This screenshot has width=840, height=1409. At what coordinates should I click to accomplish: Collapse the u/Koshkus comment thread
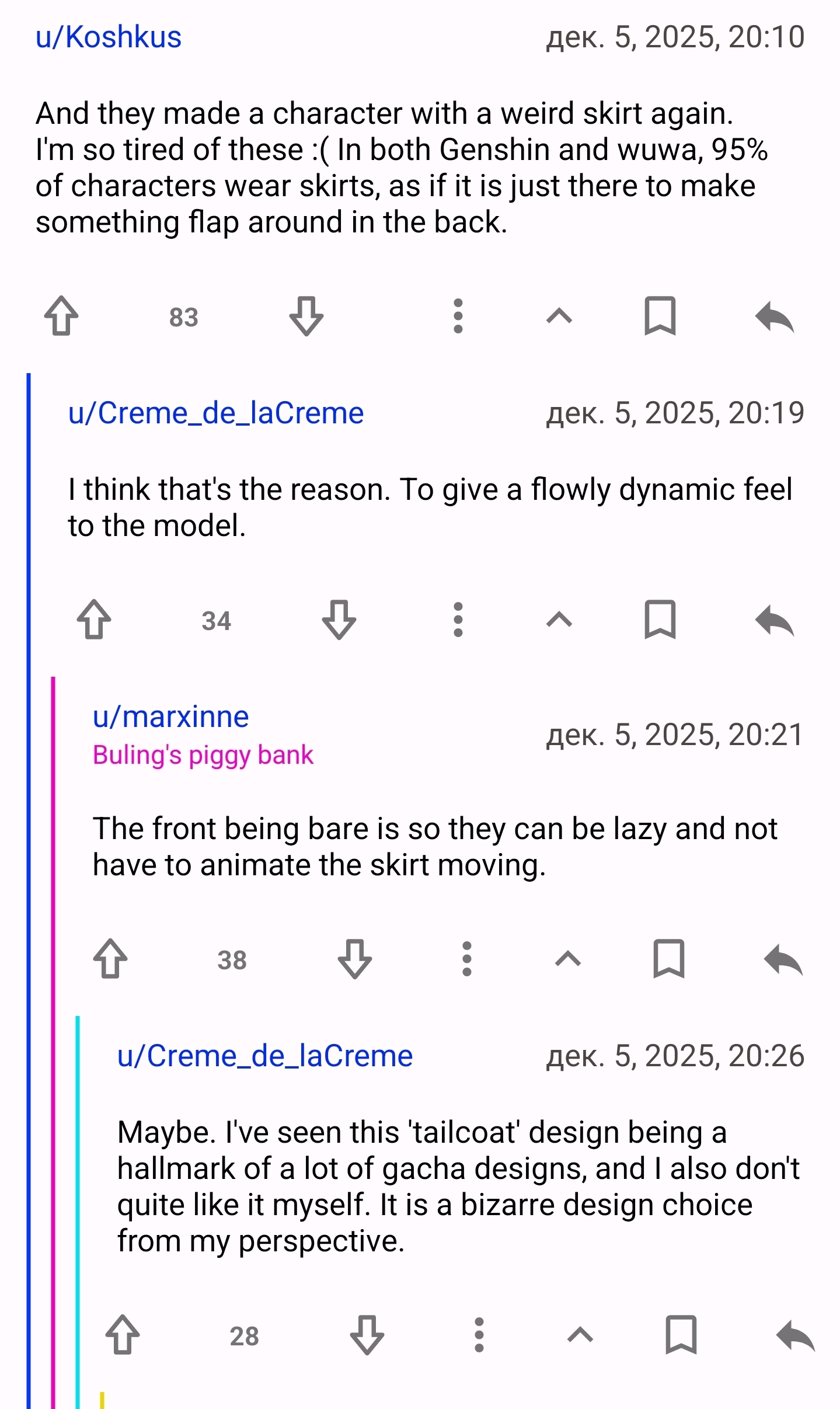(559, 316)
